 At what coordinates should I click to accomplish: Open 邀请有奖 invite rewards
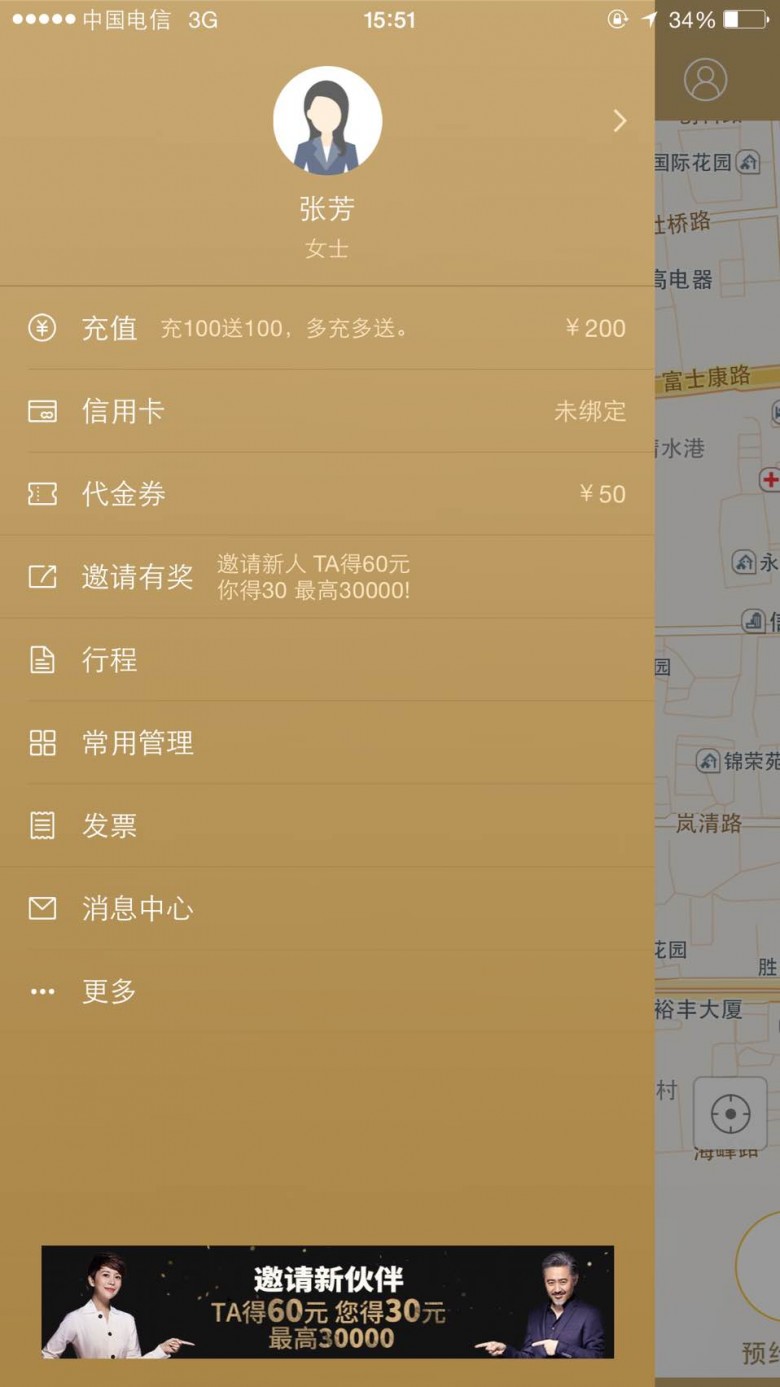(327, 577)
